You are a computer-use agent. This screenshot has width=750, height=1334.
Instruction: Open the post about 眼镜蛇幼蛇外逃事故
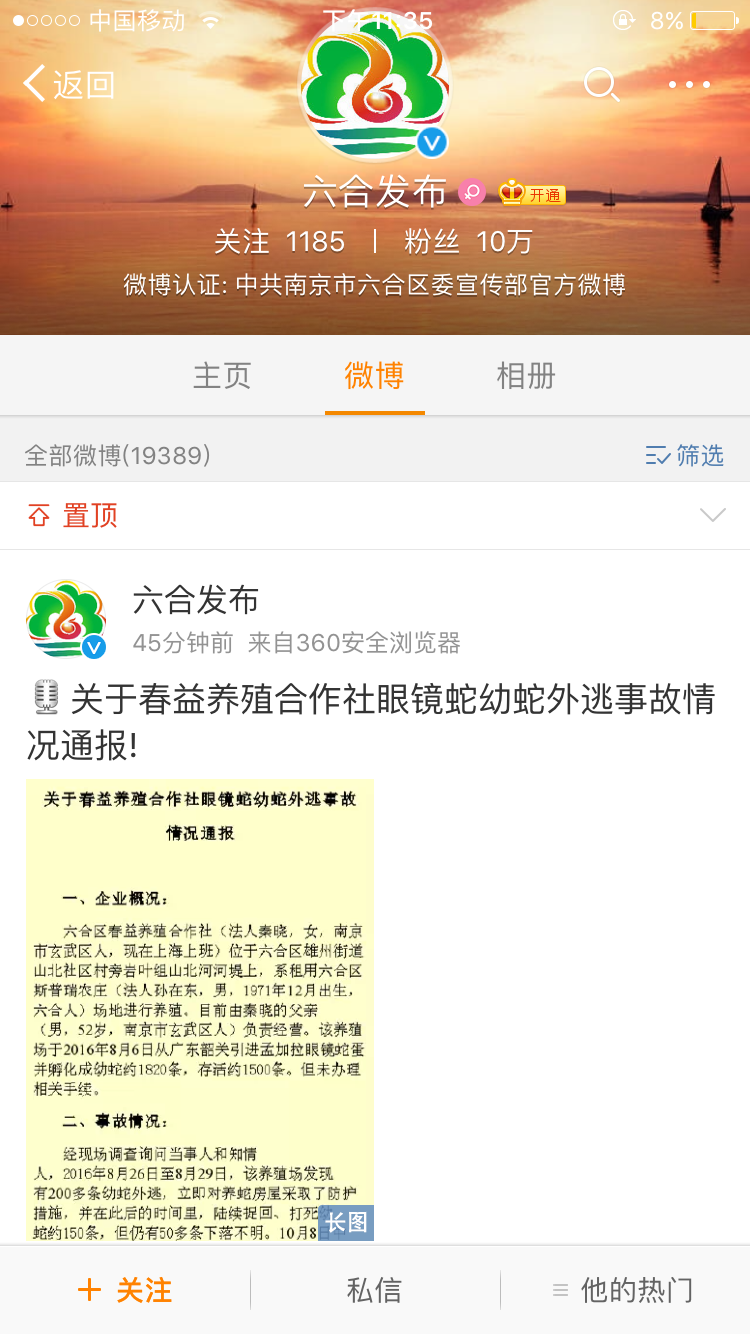tap(371, 720)
